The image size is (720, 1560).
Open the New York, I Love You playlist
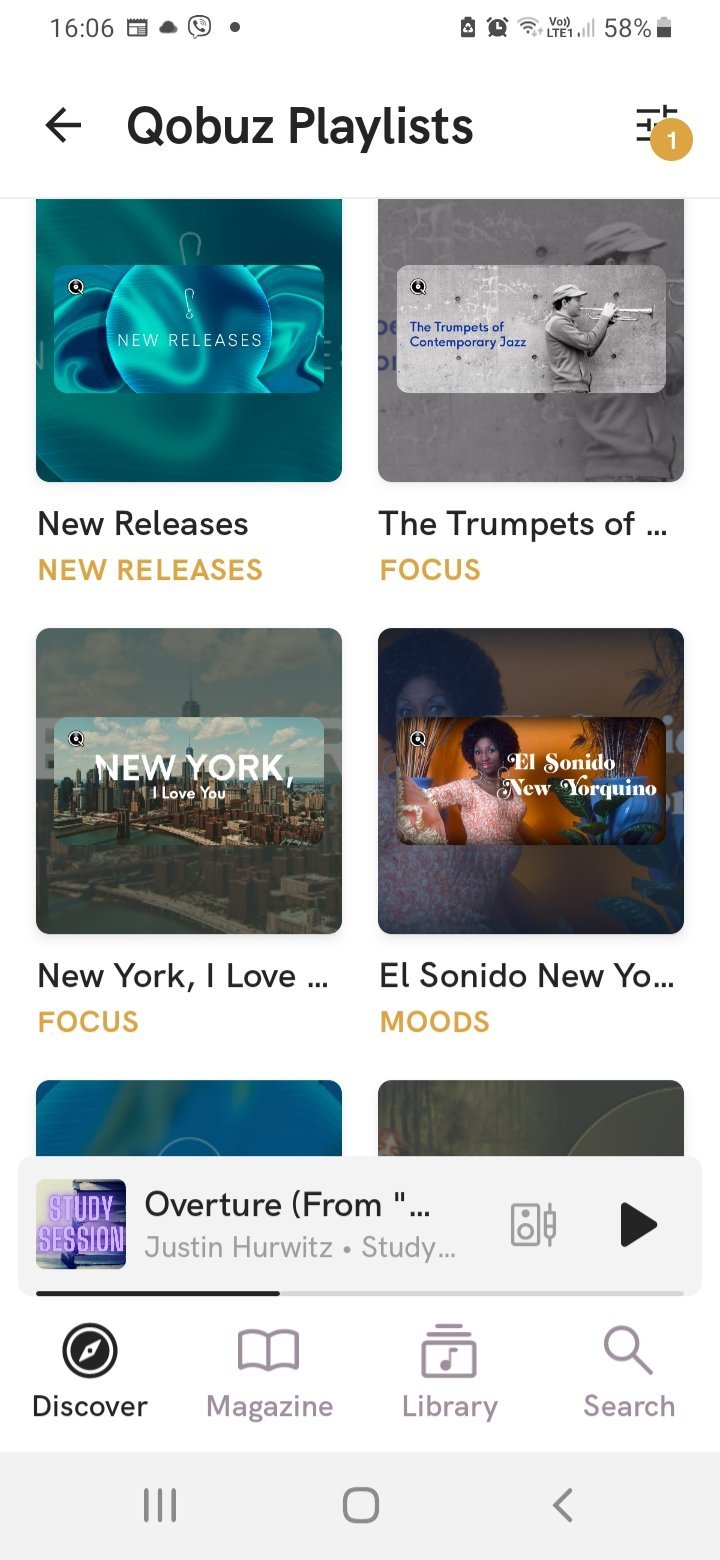(x=189, y=781)
